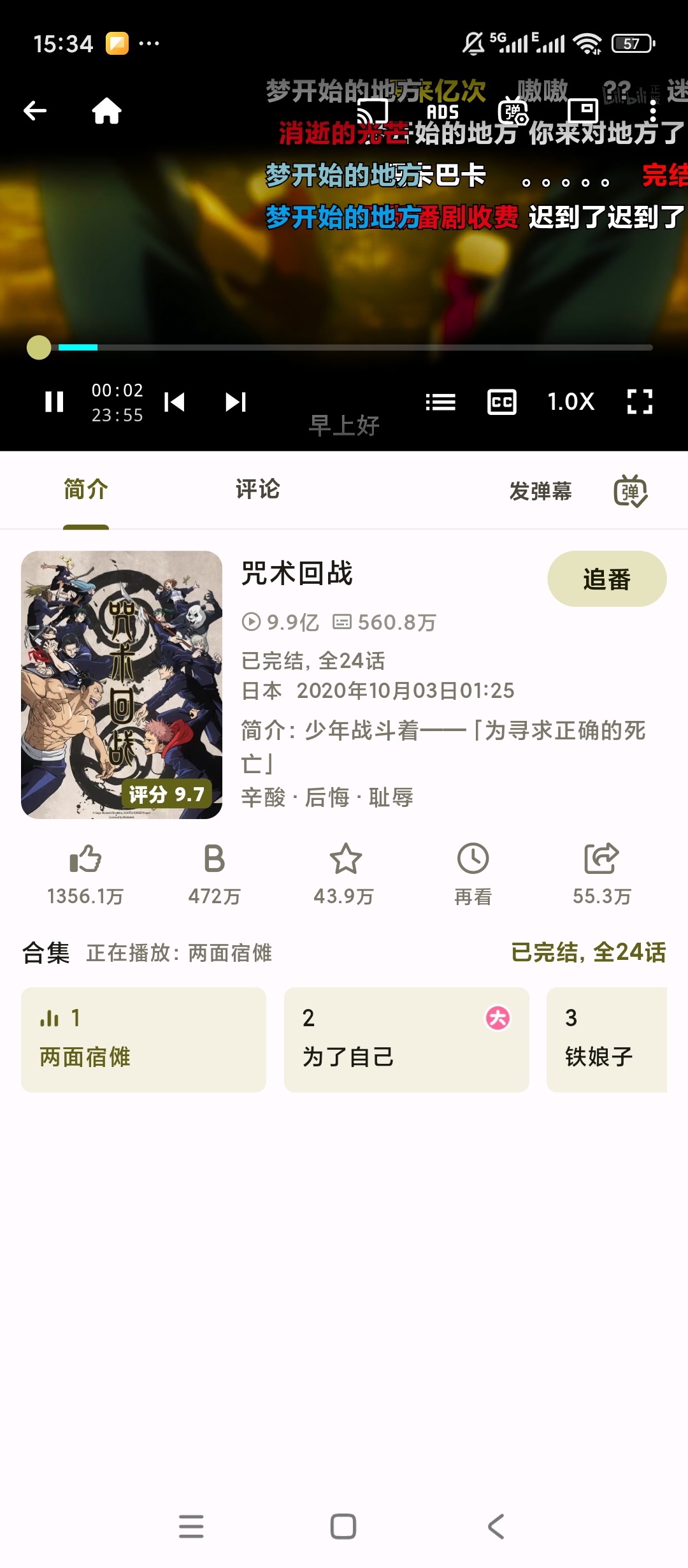Add to favorites with the star icon

tap(345, 859)
